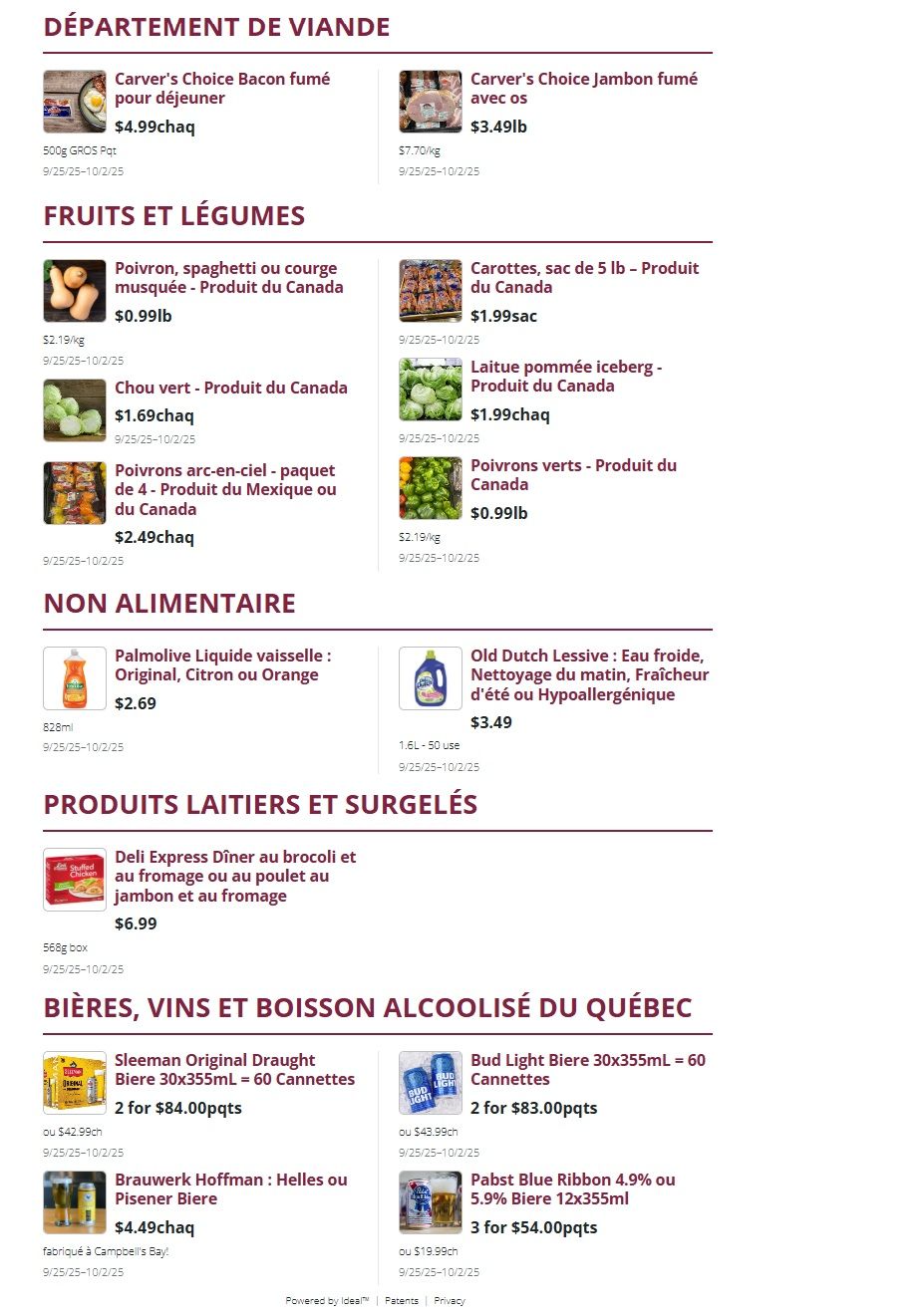
Task: View Carottes, sac de 5 lb item
Action: pos(585,278)
